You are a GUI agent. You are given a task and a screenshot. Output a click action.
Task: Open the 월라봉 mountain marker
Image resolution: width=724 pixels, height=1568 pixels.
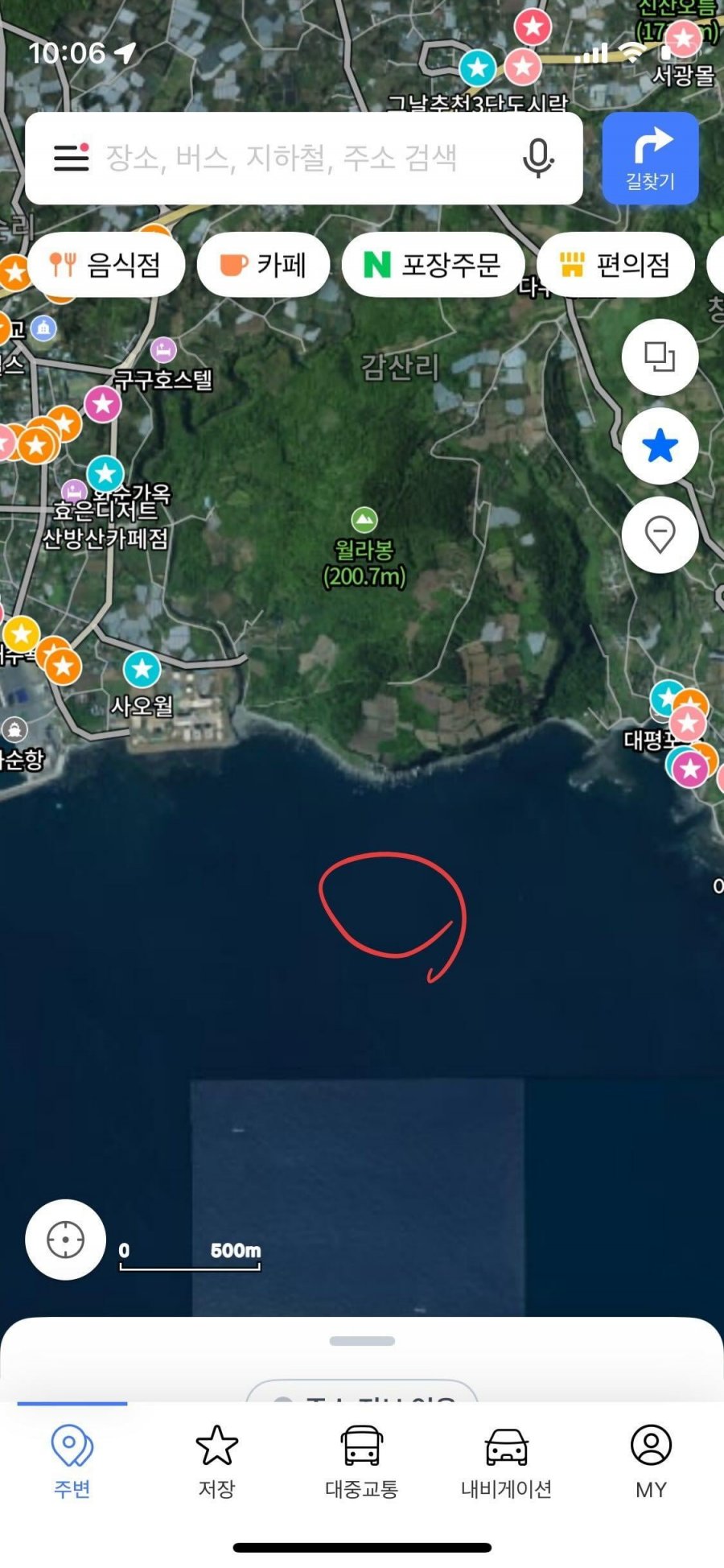click(364, 520)
